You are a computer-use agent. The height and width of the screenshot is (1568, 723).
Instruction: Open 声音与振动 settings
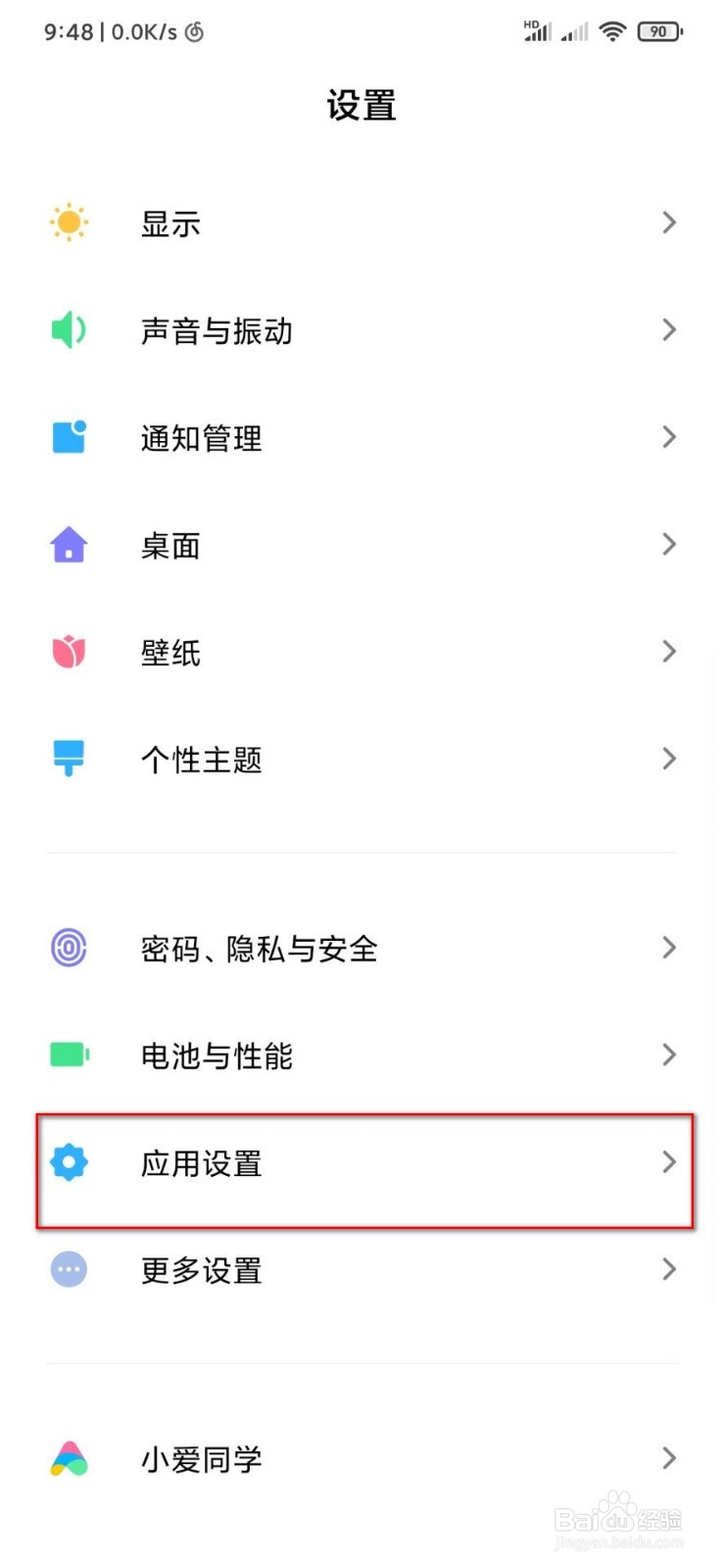pyautogui.click(x=361, y=330)
